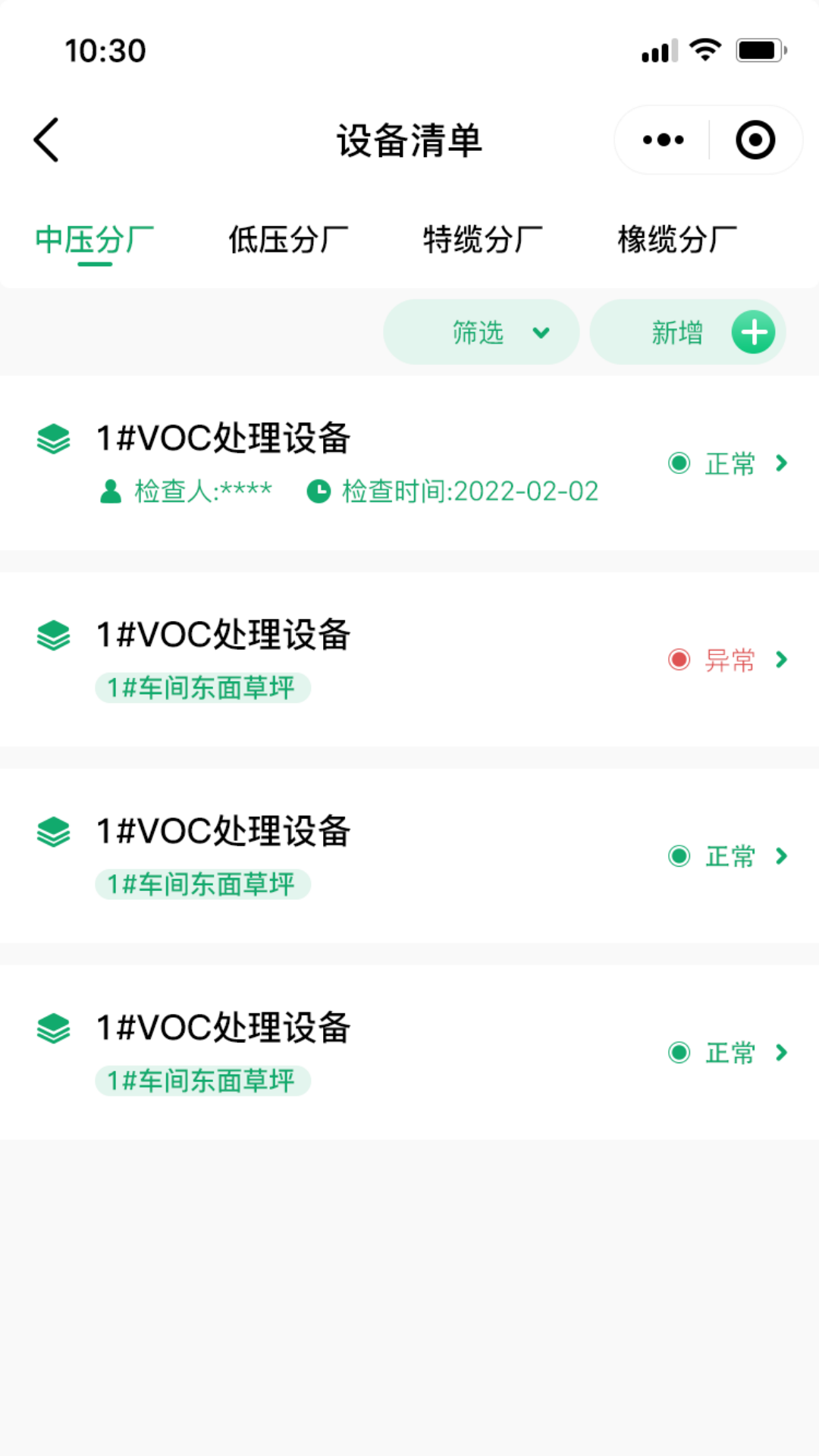Open the device with 检查时间 2022-02-02
This screenshot has height=1456, width=819.
(x=409, y=463)
